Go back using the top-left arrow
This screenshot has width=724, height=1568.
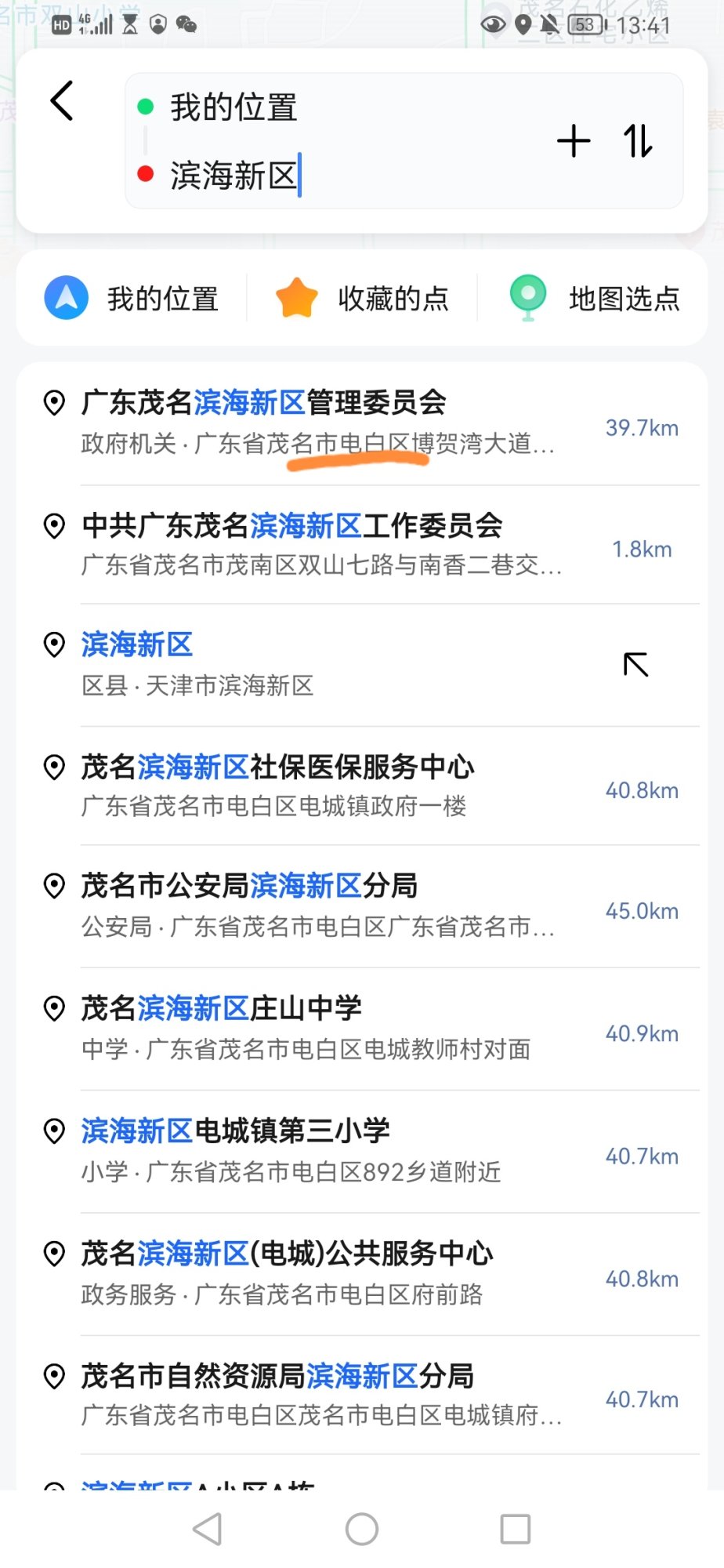click(62, 101)
